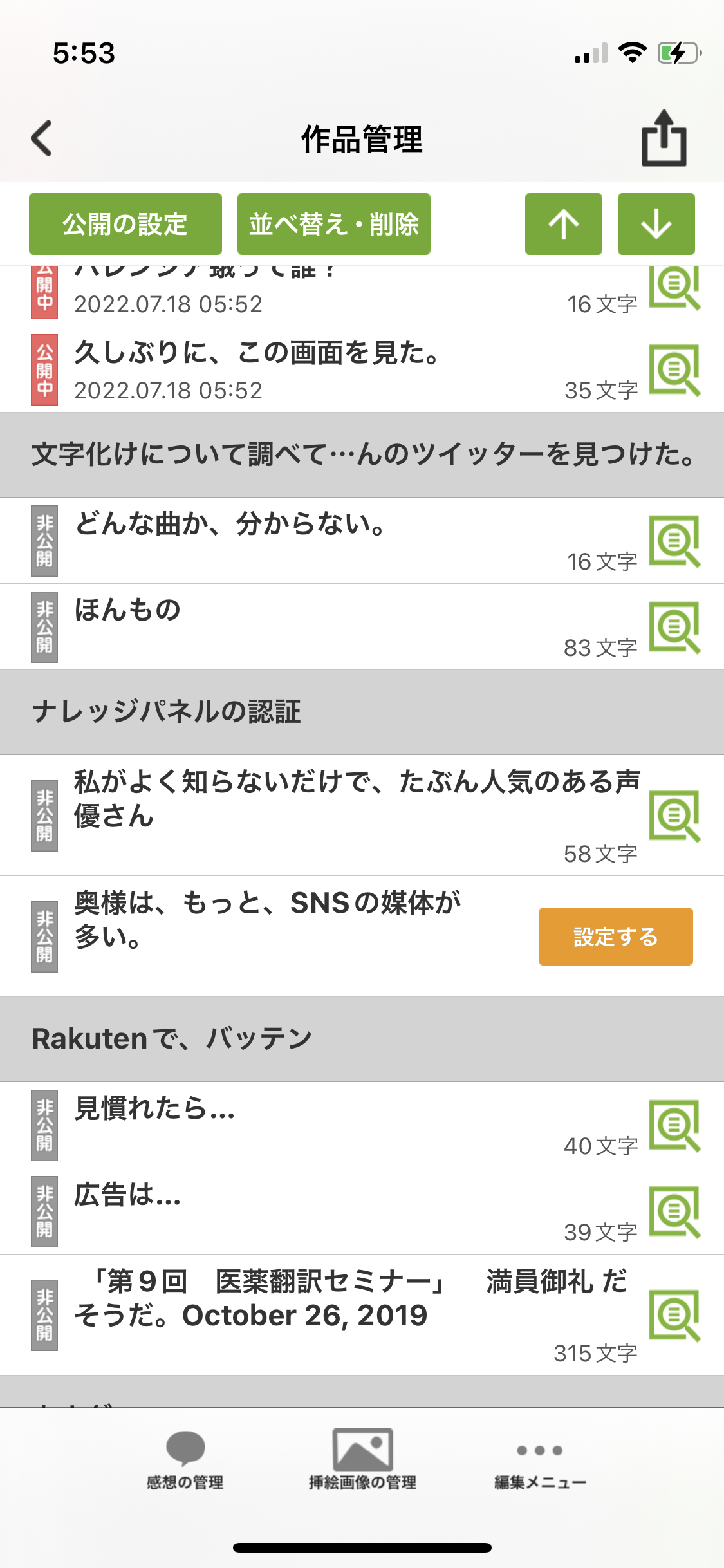Tap 設定する for 奥様は、もっと、SNSの媒体が多い。
This screenshot has width=724, height=1568.
coord(615,937)
